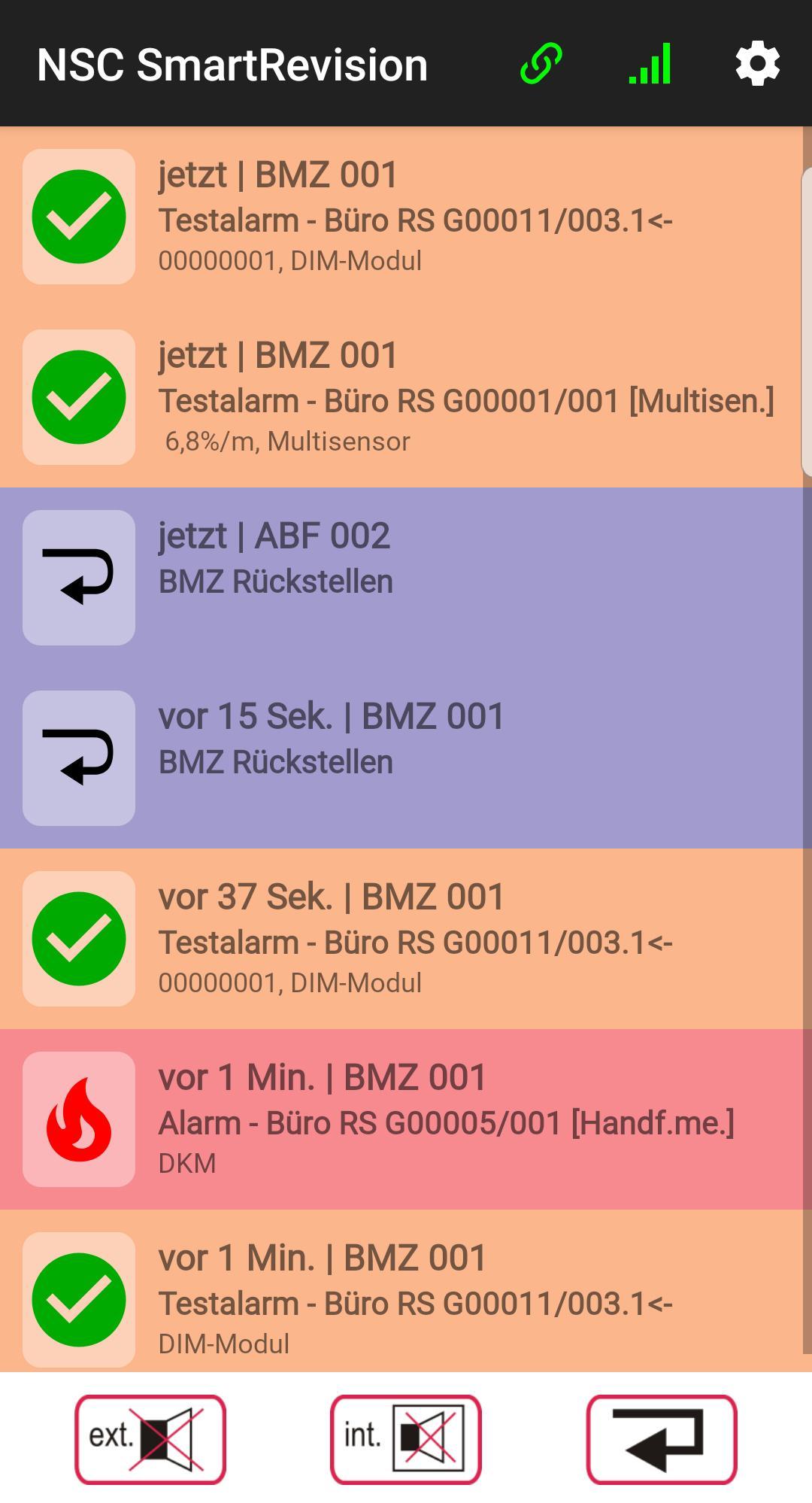This screenshot has height=1503, width=812.
Task: Tap the green connection link icon
Action: 541,64
